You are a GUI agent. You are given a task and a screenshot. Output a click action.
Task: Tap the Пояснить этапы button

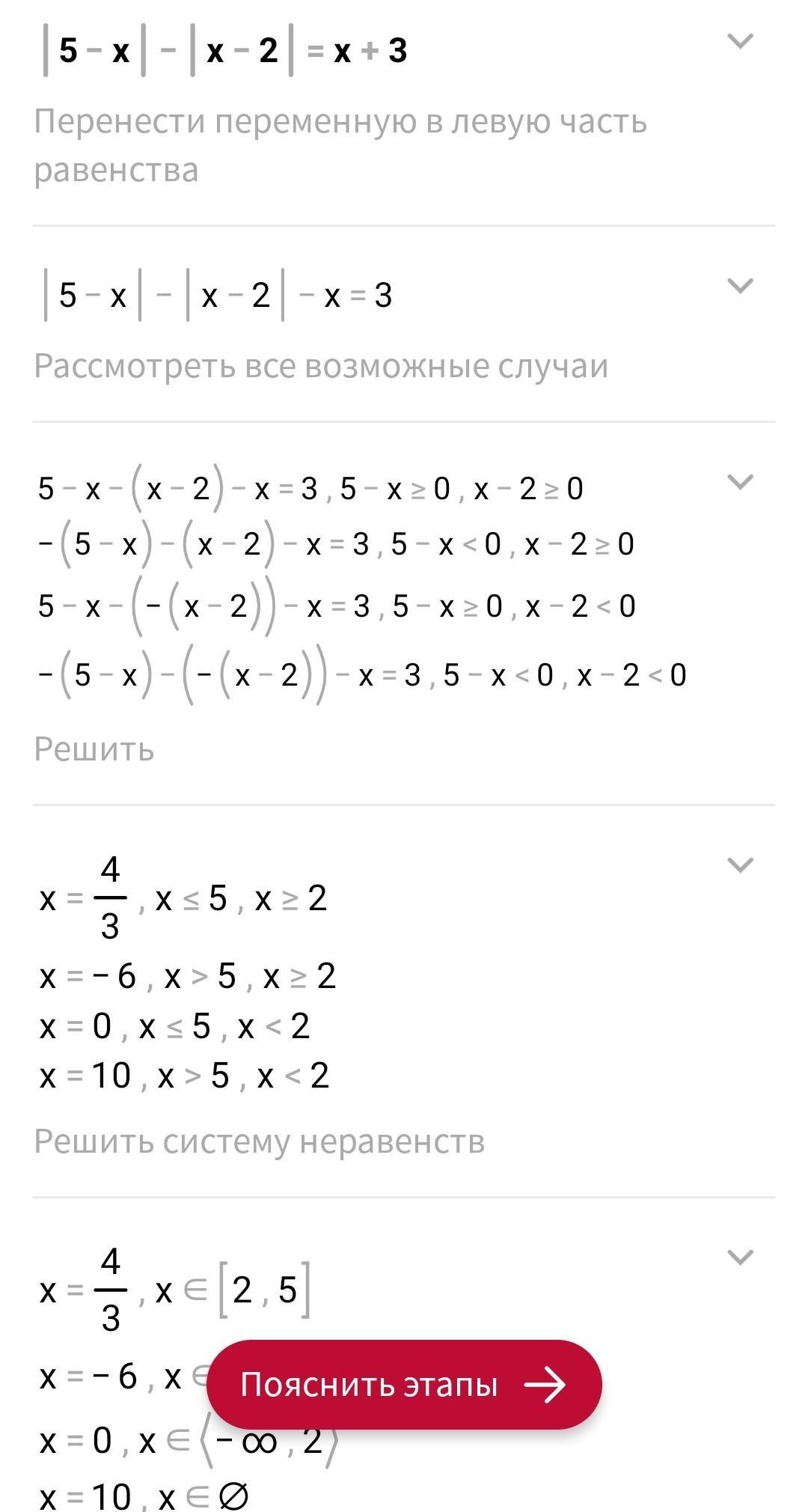404,1385
